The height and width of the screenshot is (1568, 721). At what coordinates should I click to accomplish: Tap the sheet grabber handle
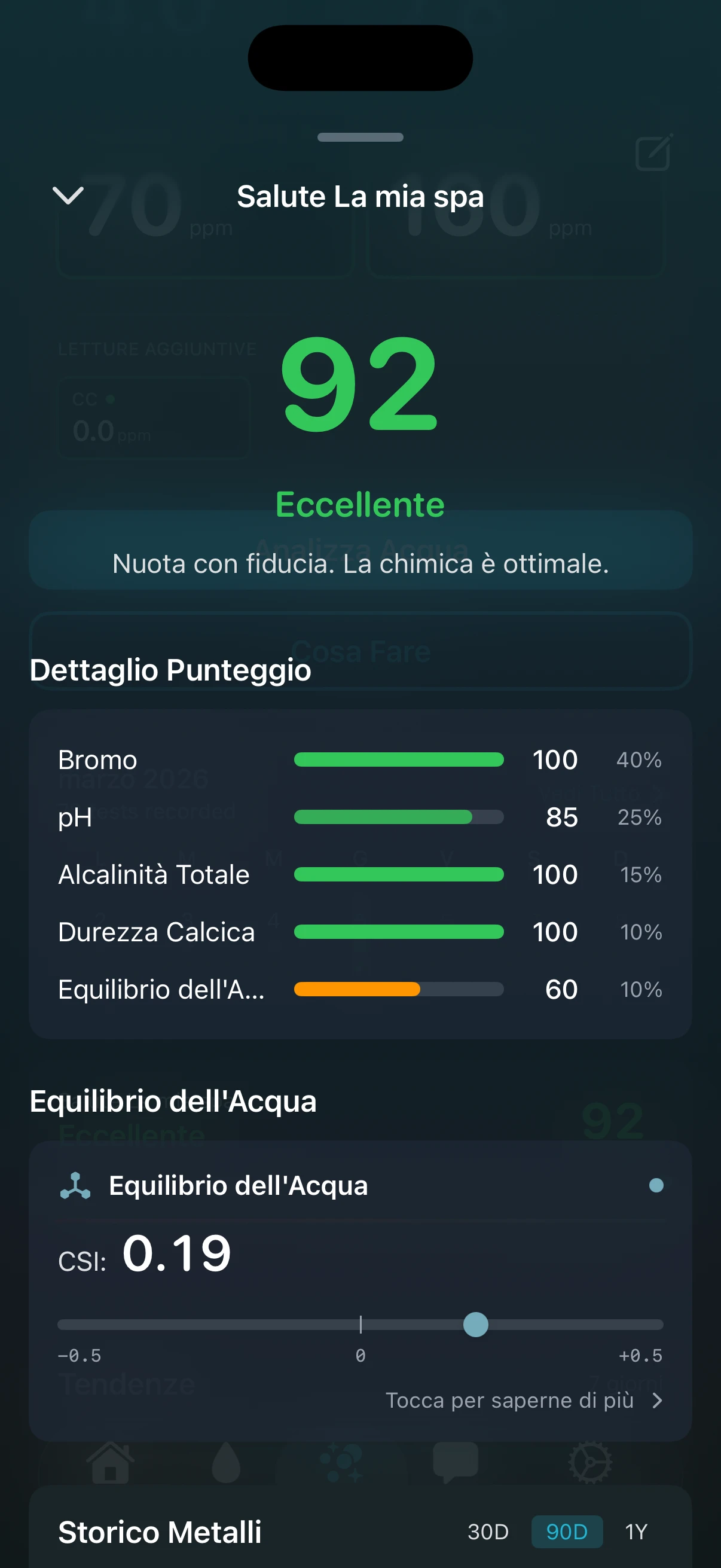point(360,138)
